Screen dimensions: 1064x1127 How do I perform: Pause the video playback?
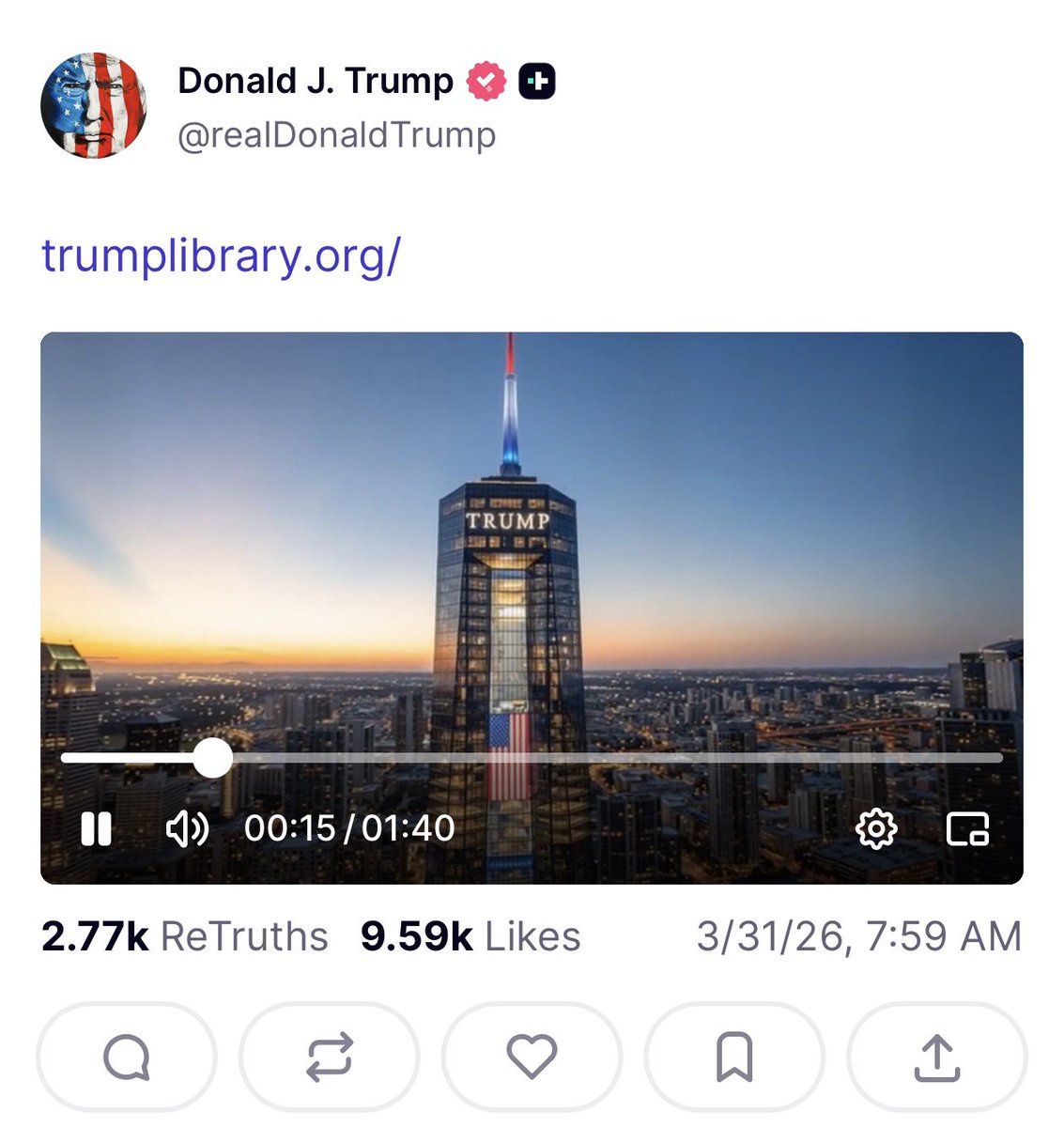coord(96,828)
